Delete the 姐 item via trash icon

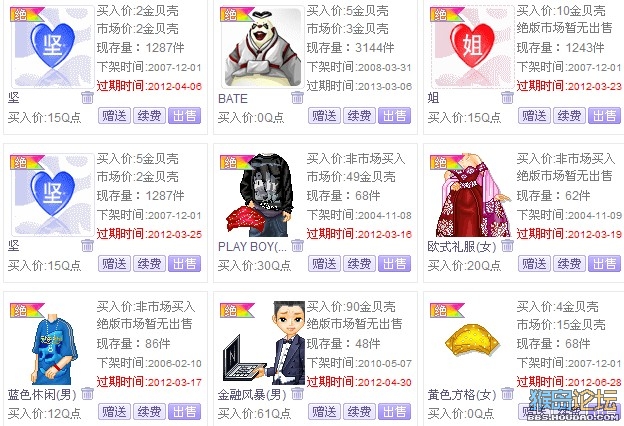point(507,97)
